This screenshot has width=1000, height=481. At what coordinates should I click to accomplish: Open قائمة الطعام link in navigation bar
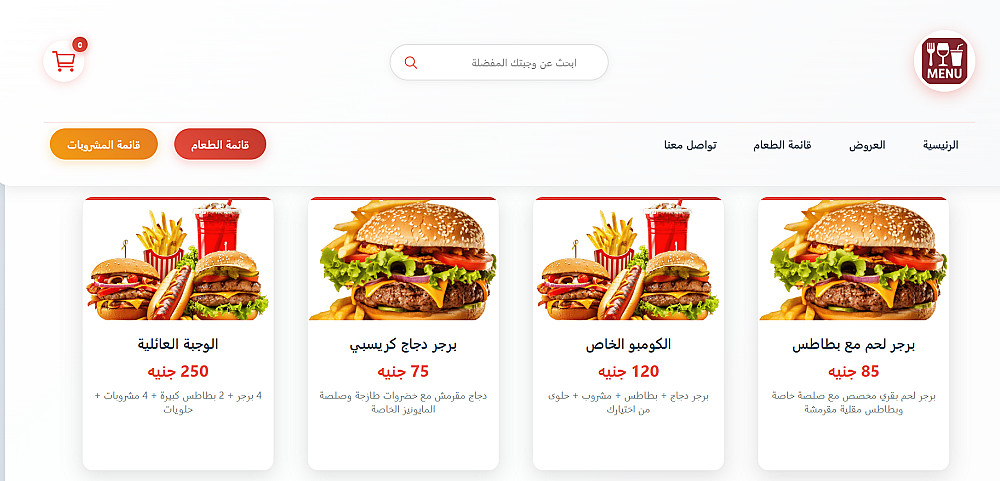click(782, 145)
